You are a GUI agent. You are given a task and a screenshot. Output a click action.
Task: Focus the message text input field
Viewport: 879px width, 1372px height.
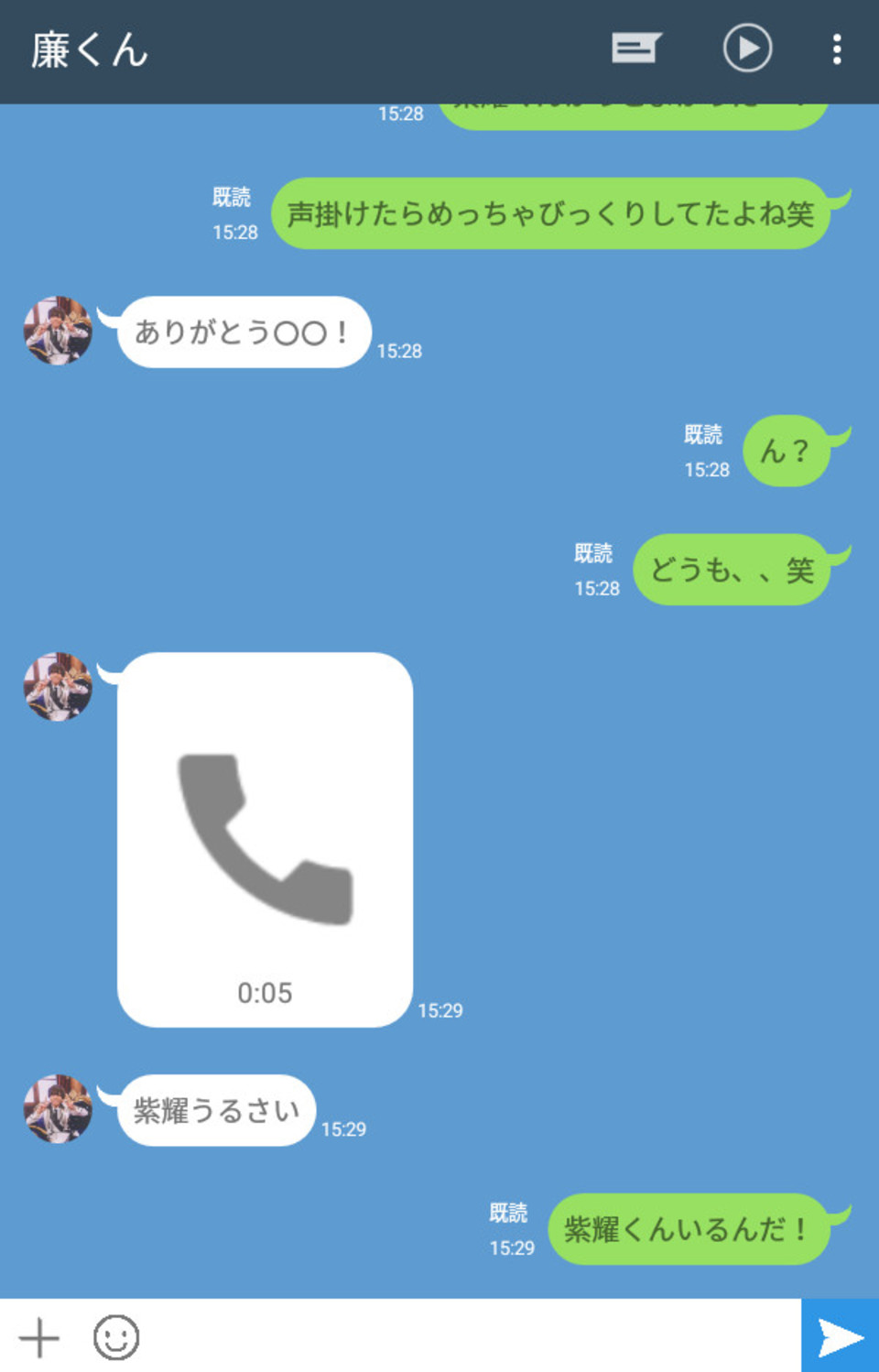click(x=467, y=1337)
